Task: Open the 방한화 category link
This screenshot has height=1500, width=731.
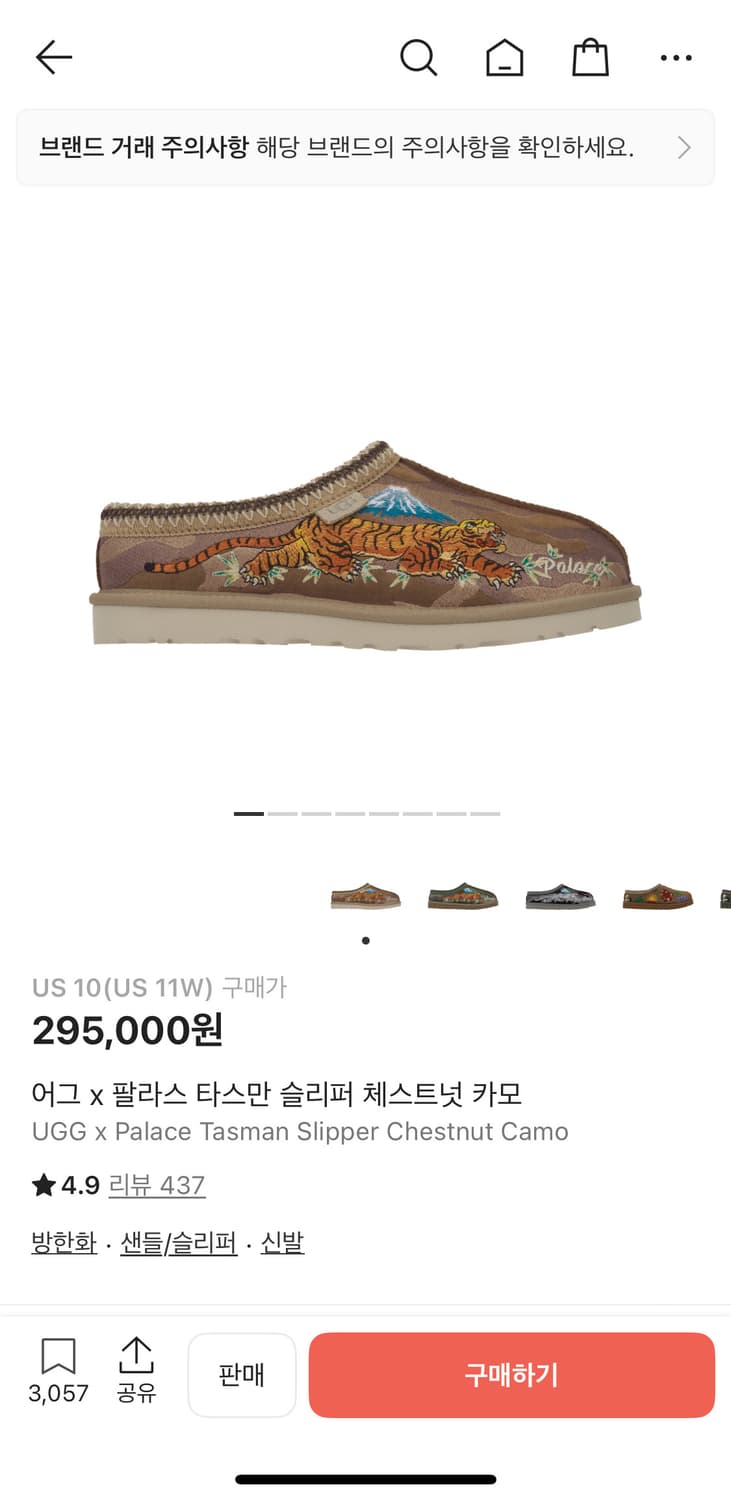Action: click(x=63, y=1243)
